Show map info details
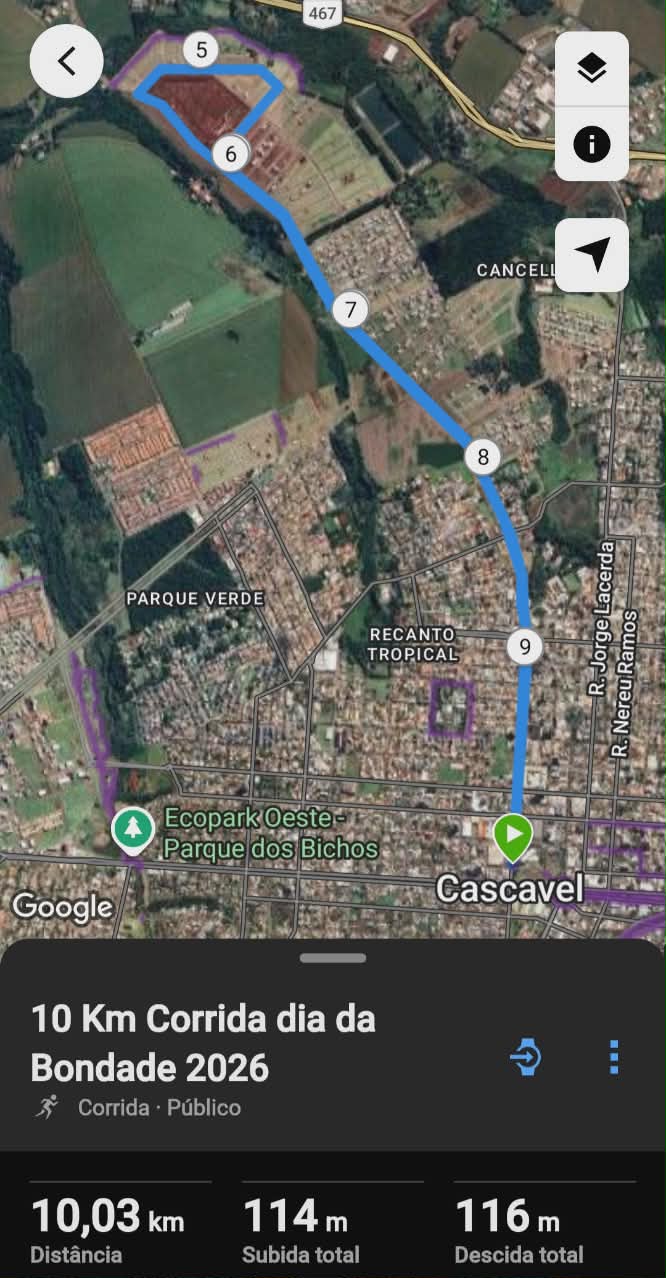Image resolution: width=666 pixels, height=1278 pixels. pyautogui.click(x=591, y=145)
